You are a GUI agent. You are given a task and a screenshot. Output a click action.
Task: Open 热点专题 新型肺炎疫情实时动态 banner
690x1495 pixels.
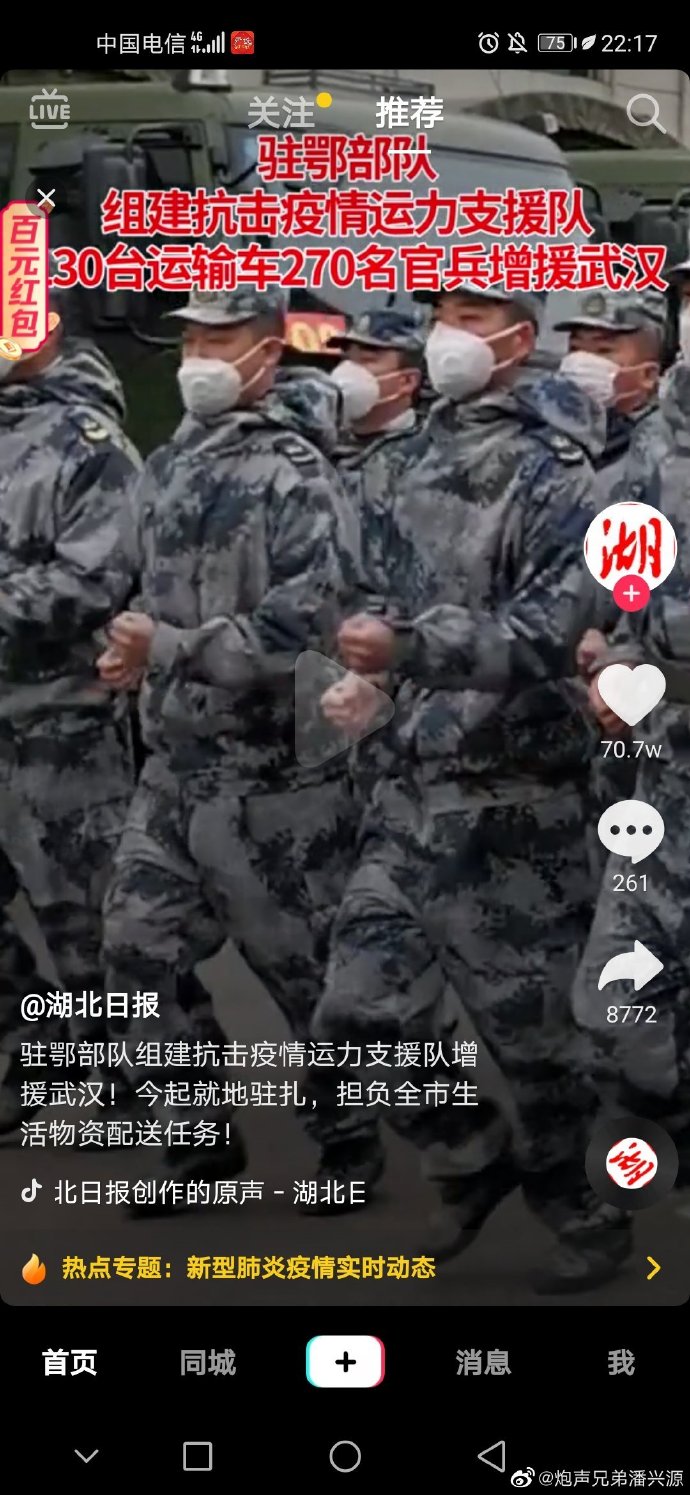[340, 1268]
